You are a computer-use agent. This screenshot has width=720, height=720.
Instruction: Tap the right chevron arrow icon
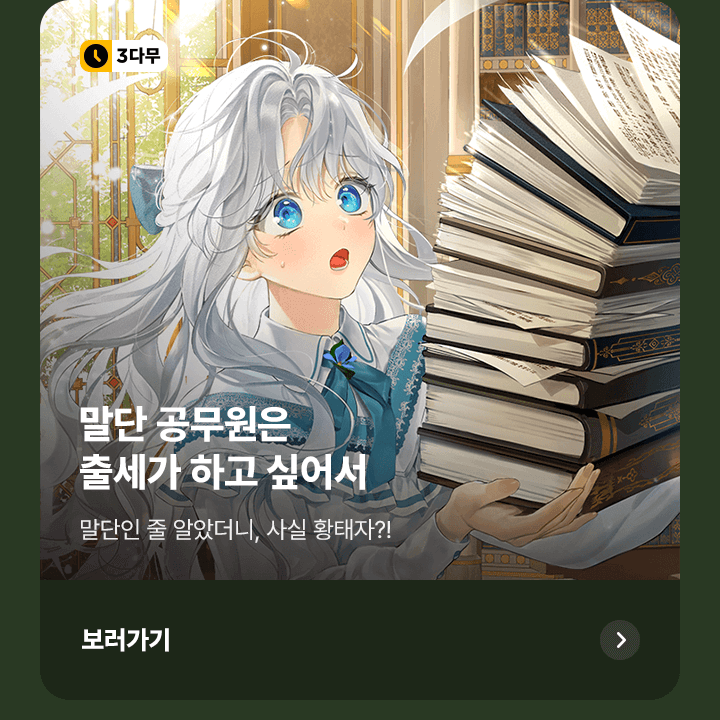pyautogui.click(x=620, y=640)
